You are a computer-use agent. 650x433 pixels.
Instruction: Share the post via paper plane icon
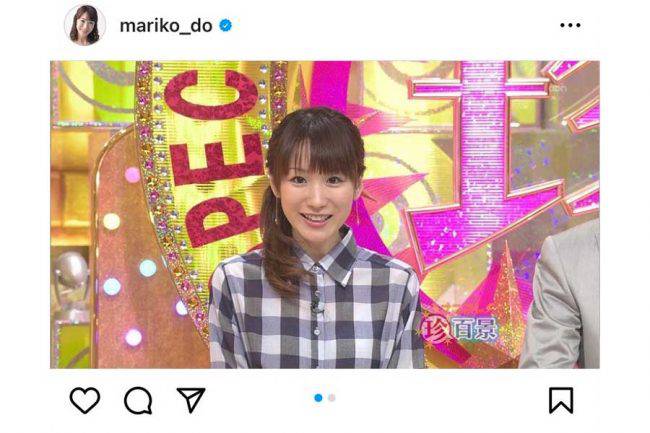tap(190, 400)
